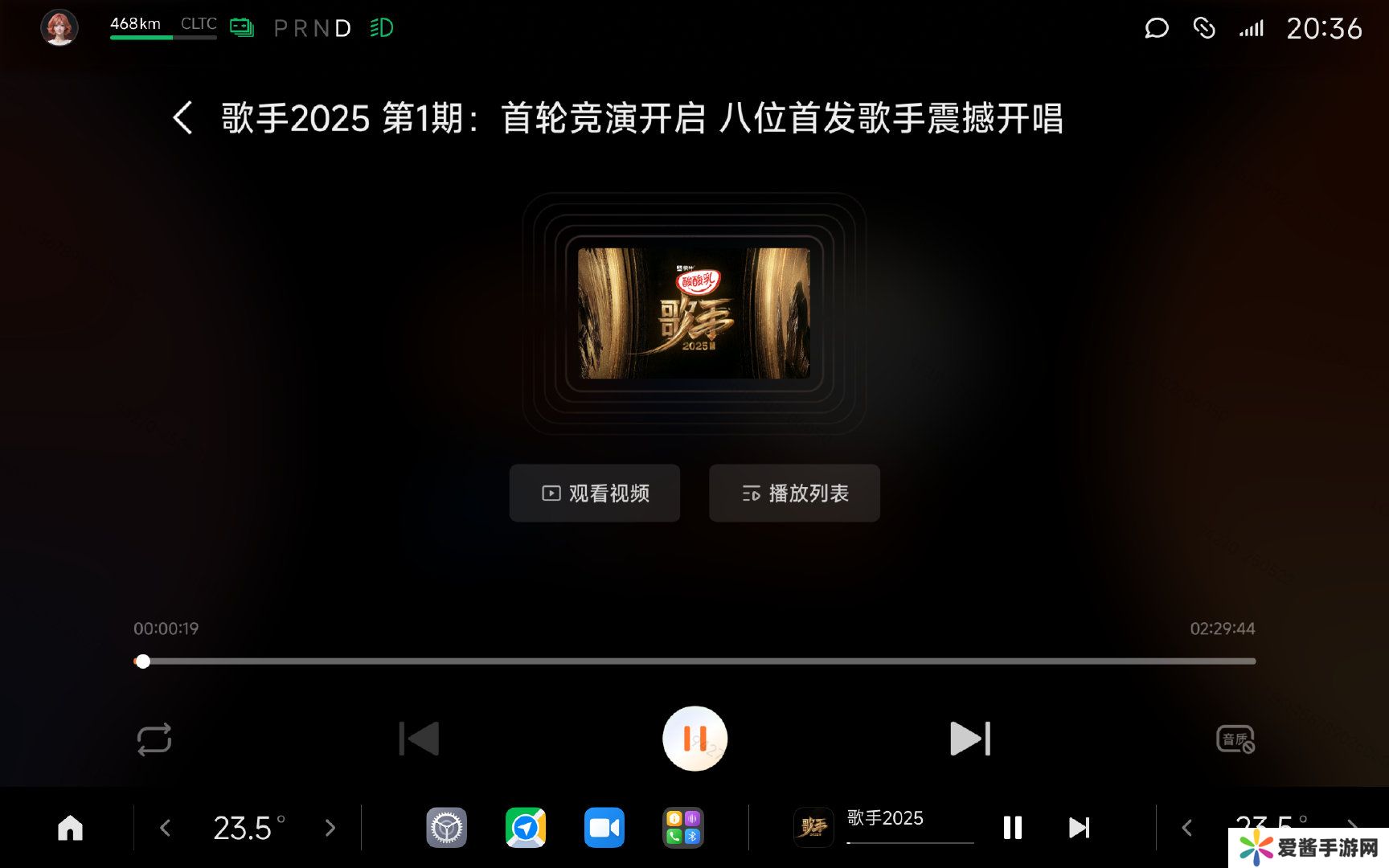Go back from the 歌手2025 player

point(183,118)
